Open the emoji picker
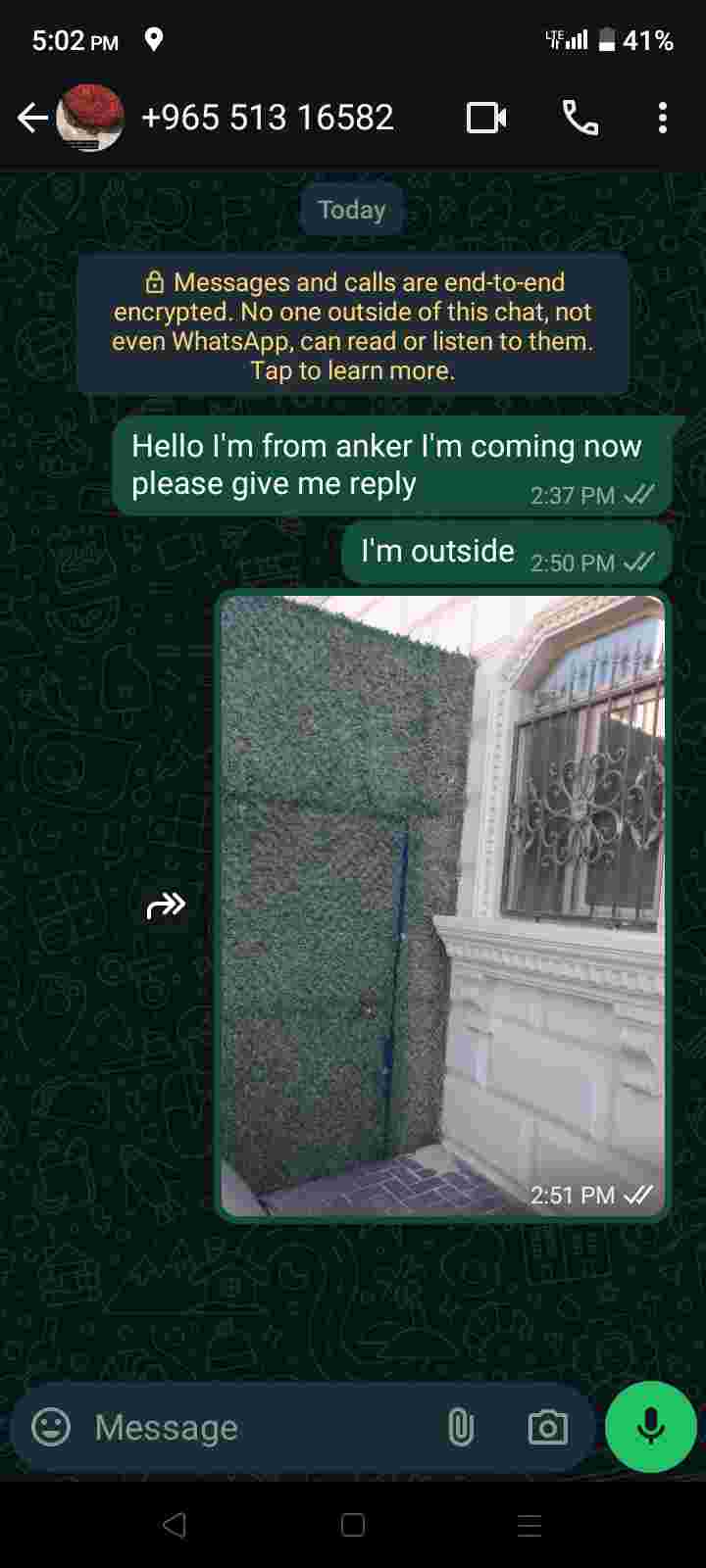 click(51, 1427)
